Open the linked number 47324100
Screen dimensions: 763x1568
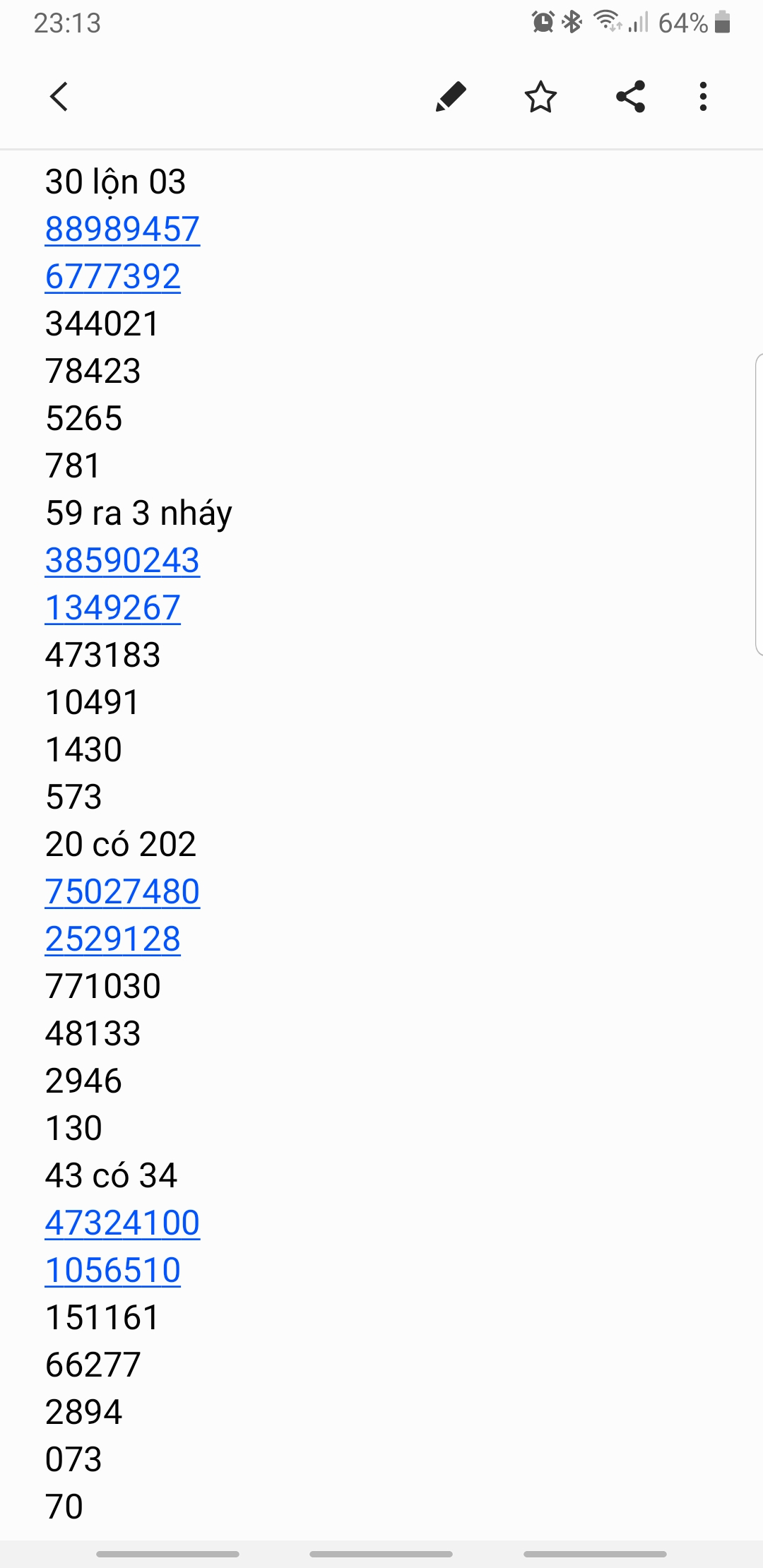[122, 1223]
